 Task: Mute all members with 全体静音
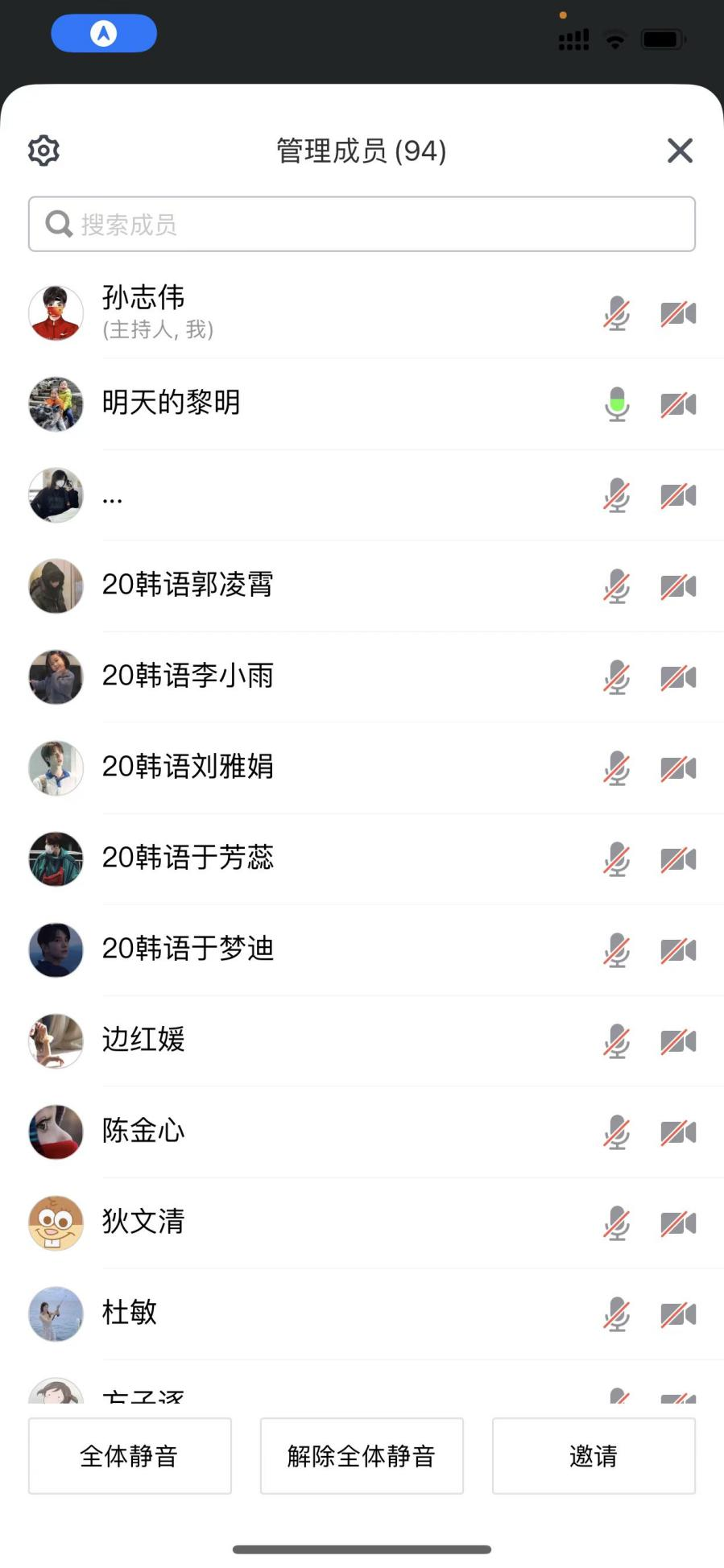(130, 1455)
